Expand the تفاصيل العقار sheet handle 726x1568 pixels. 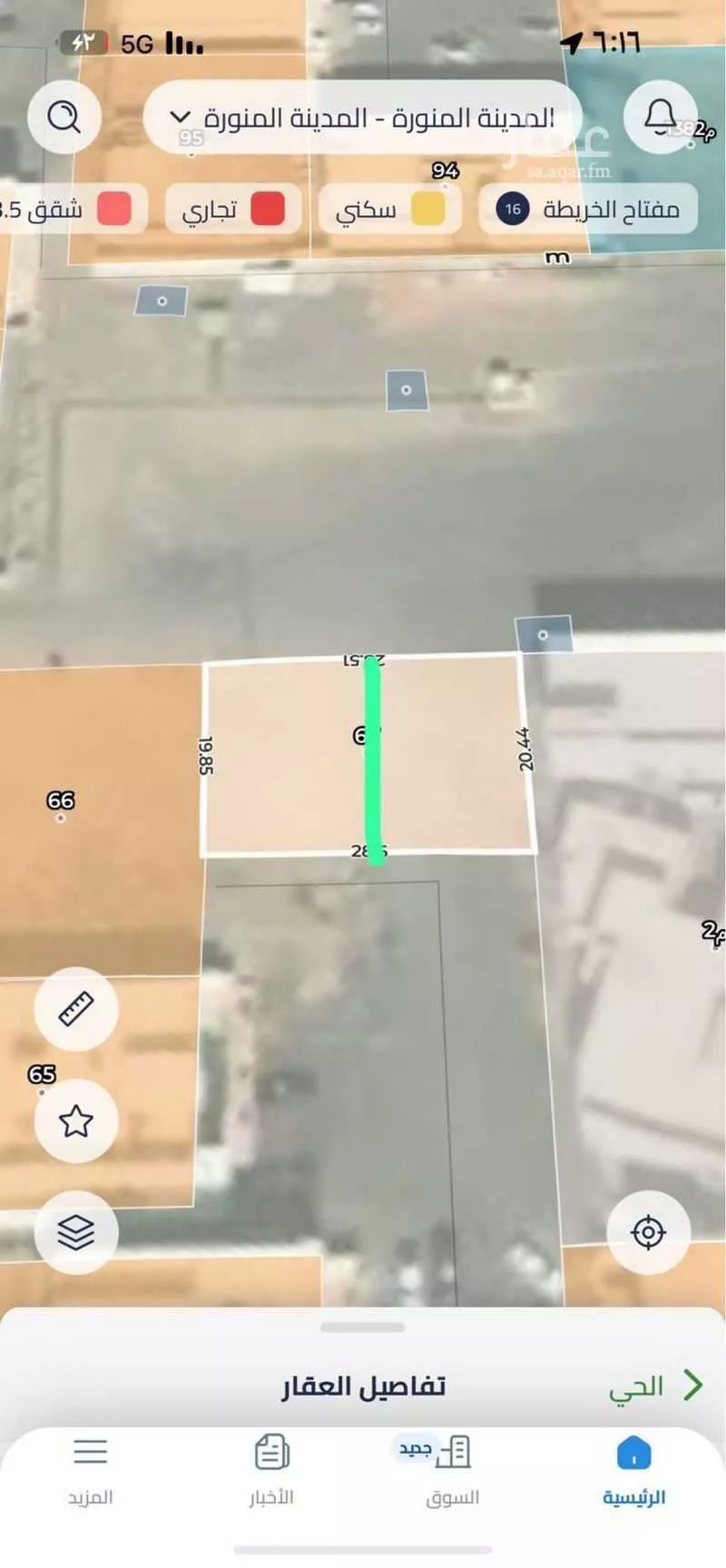pyautogui.click(x=362, y=1328)
